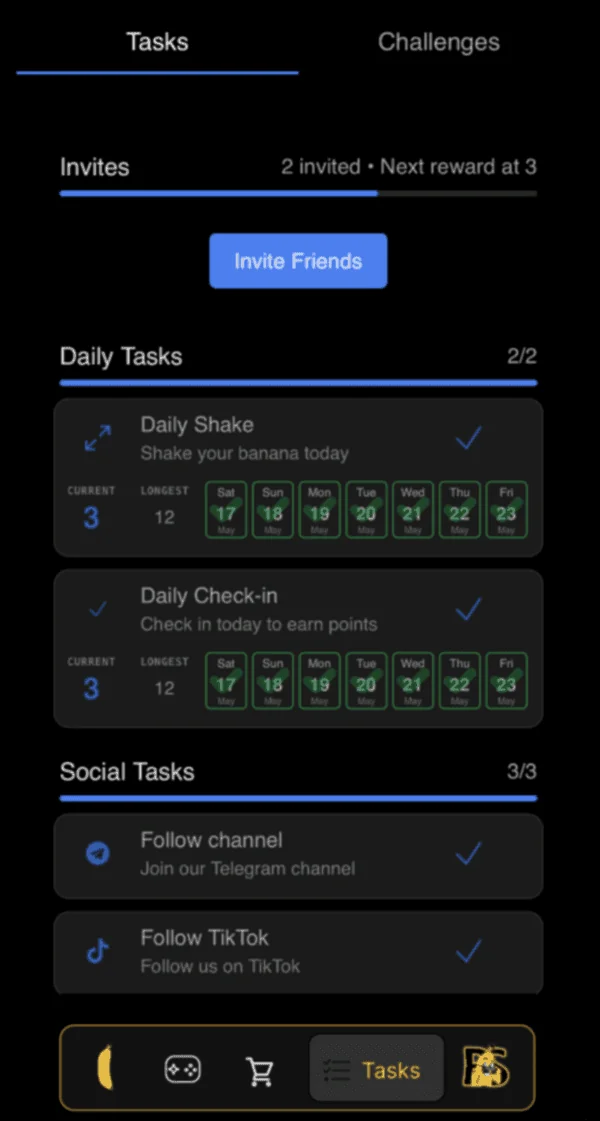Select the Tasks top tab
The height and width of the screenshot is (1121, 600).
pos(157,41)
